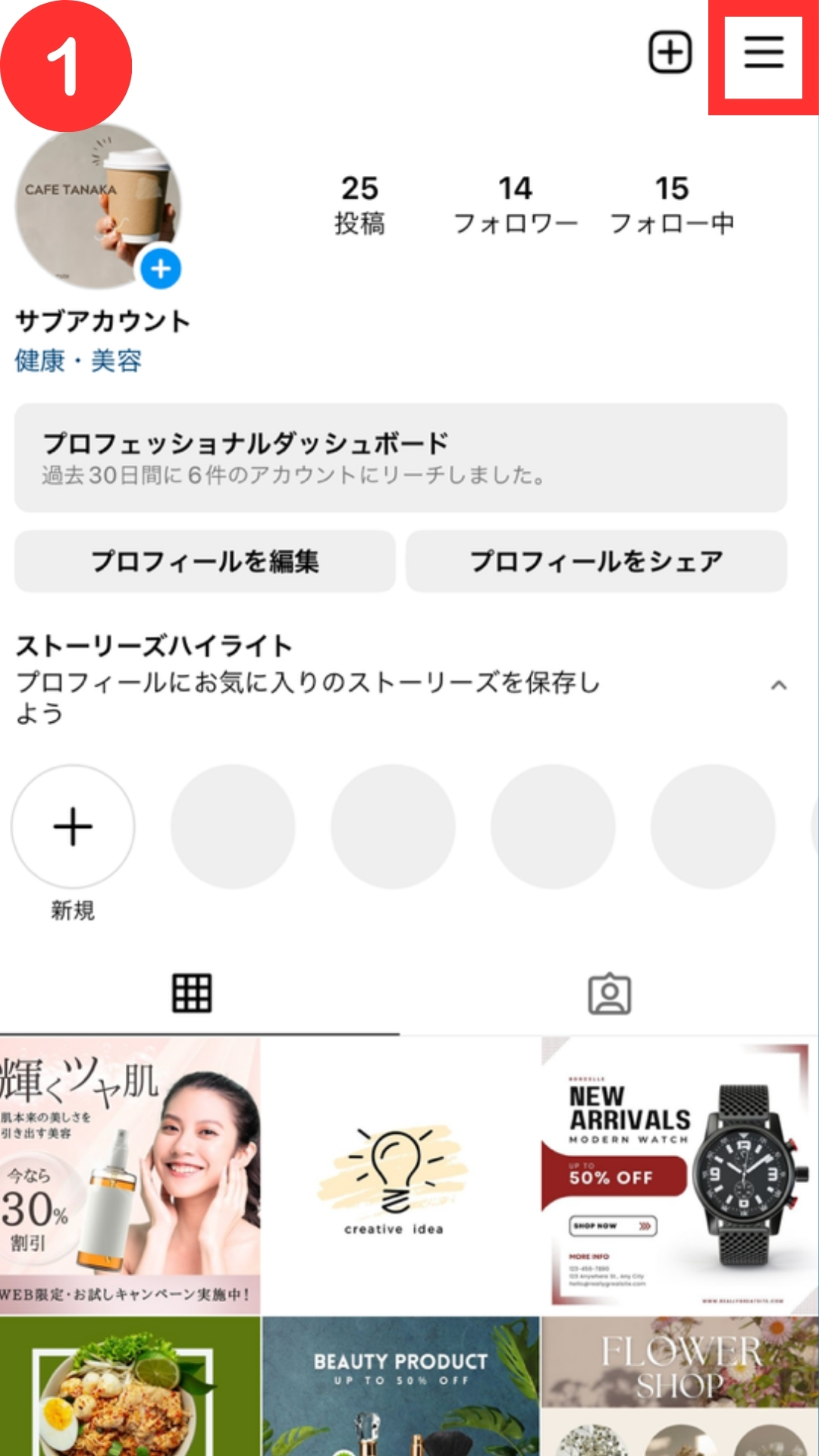Open the 輝くツヤ肌 skincare post
The image size is (819, 1456).
pos(130,1175)
